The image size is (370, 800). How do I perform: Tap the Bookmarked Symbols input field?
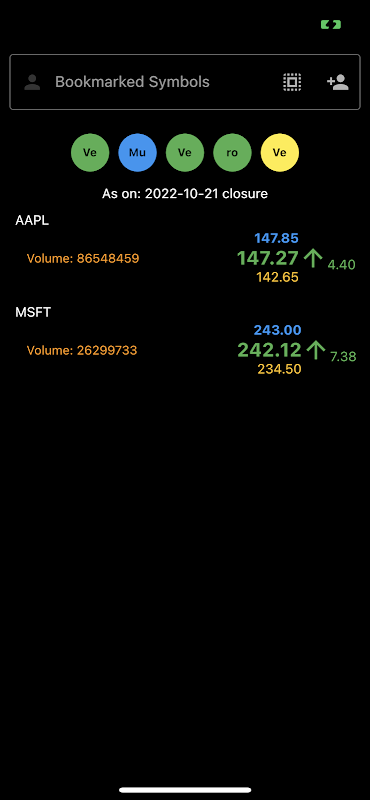pyautogui.click(x=185, y=82)
